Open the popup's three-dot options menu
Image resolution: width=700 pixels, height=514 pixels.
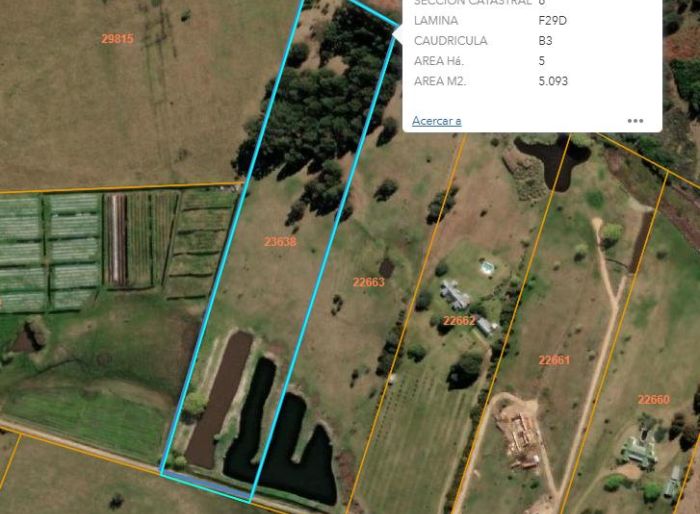tap(635, 121)
